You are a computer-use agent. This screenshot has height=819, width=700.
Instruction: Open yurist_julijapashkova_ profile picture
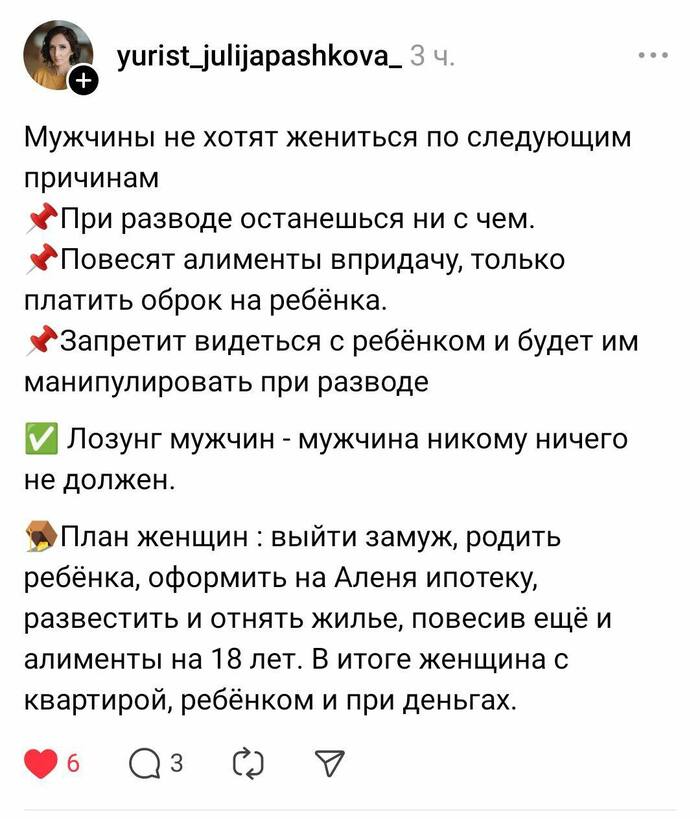point(57,57)
